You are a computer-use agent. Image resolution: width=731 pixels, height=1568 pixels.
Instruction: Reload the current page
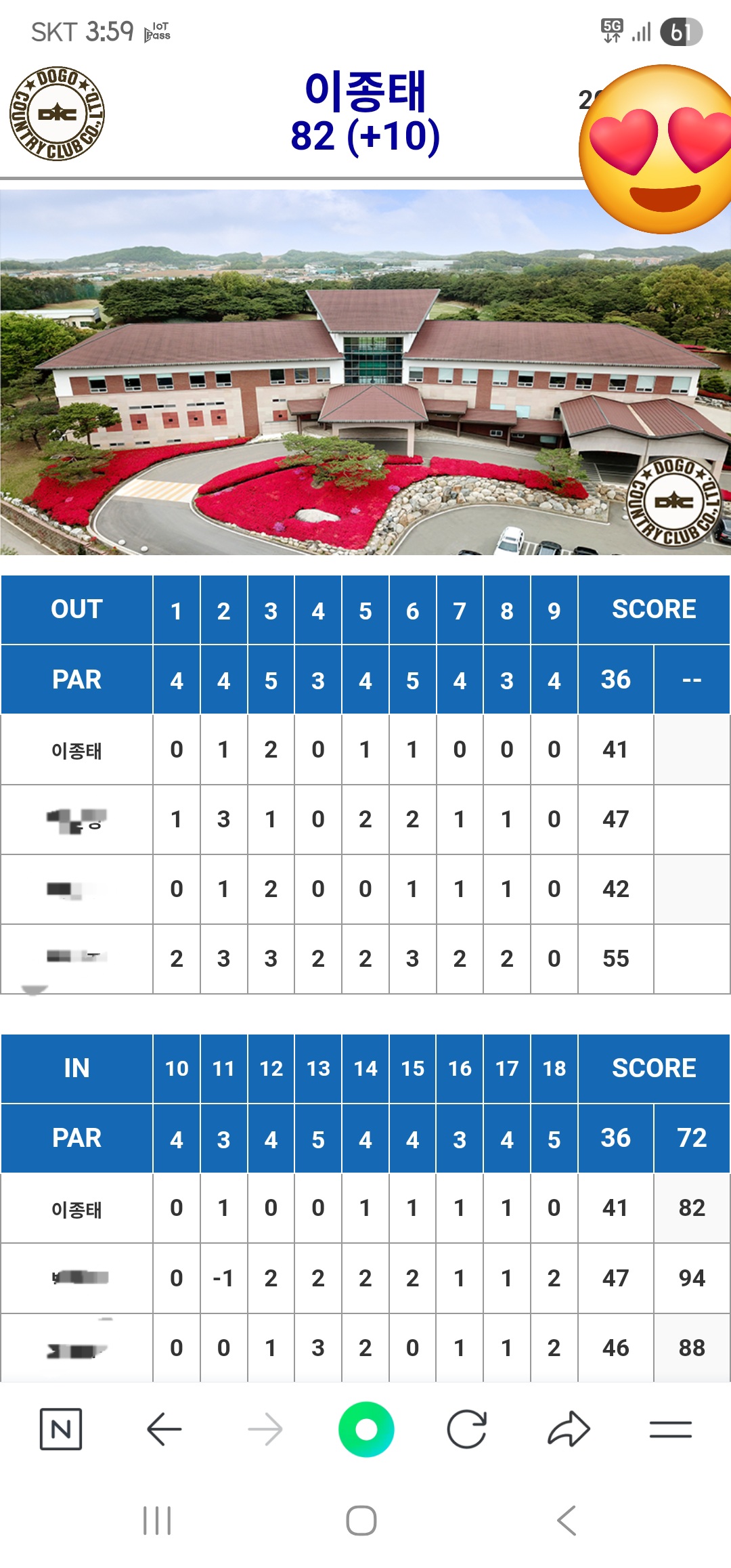point(467,1429)
